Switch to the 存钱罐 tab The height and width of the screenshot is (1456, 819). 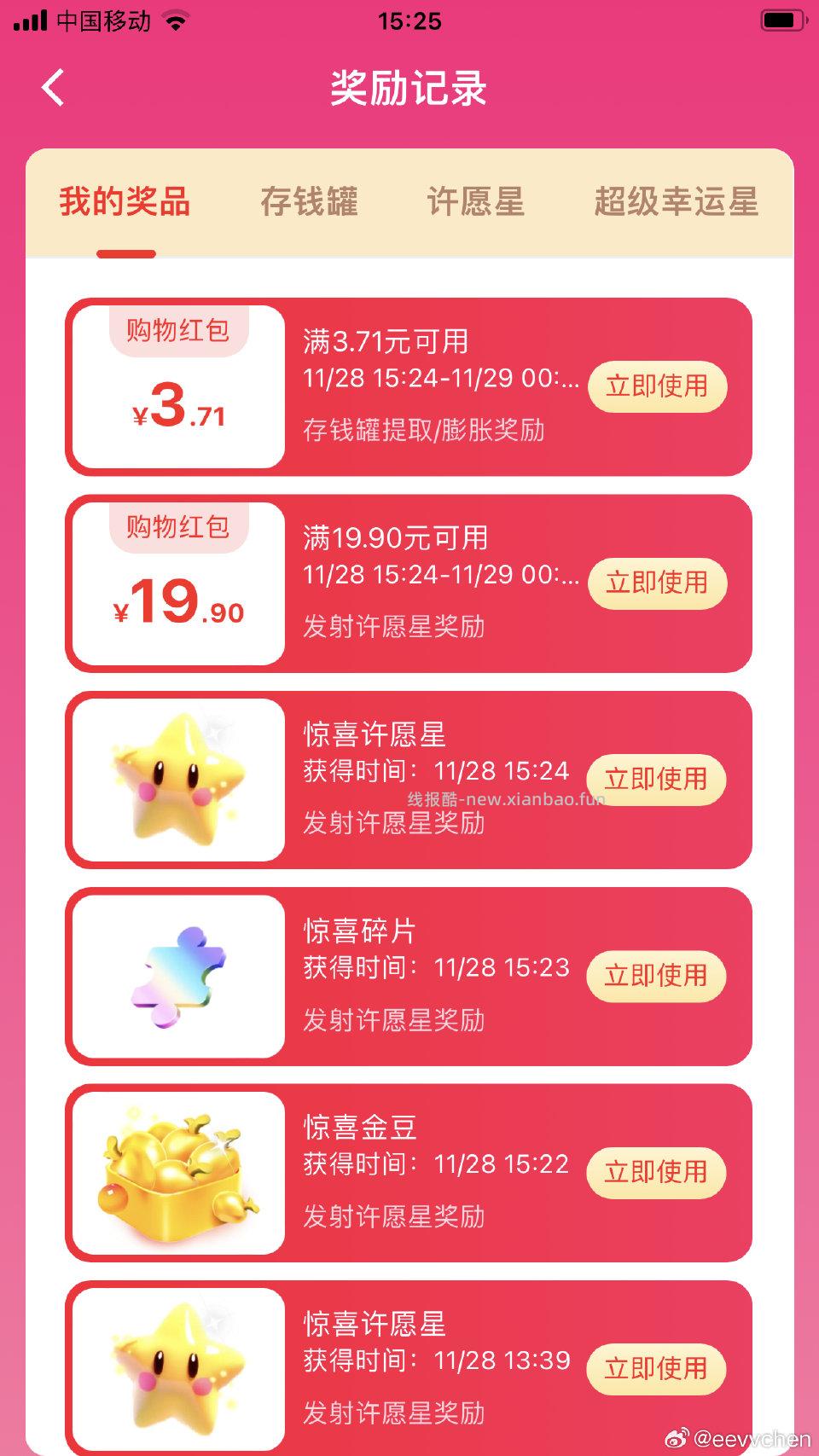point(311,202)
